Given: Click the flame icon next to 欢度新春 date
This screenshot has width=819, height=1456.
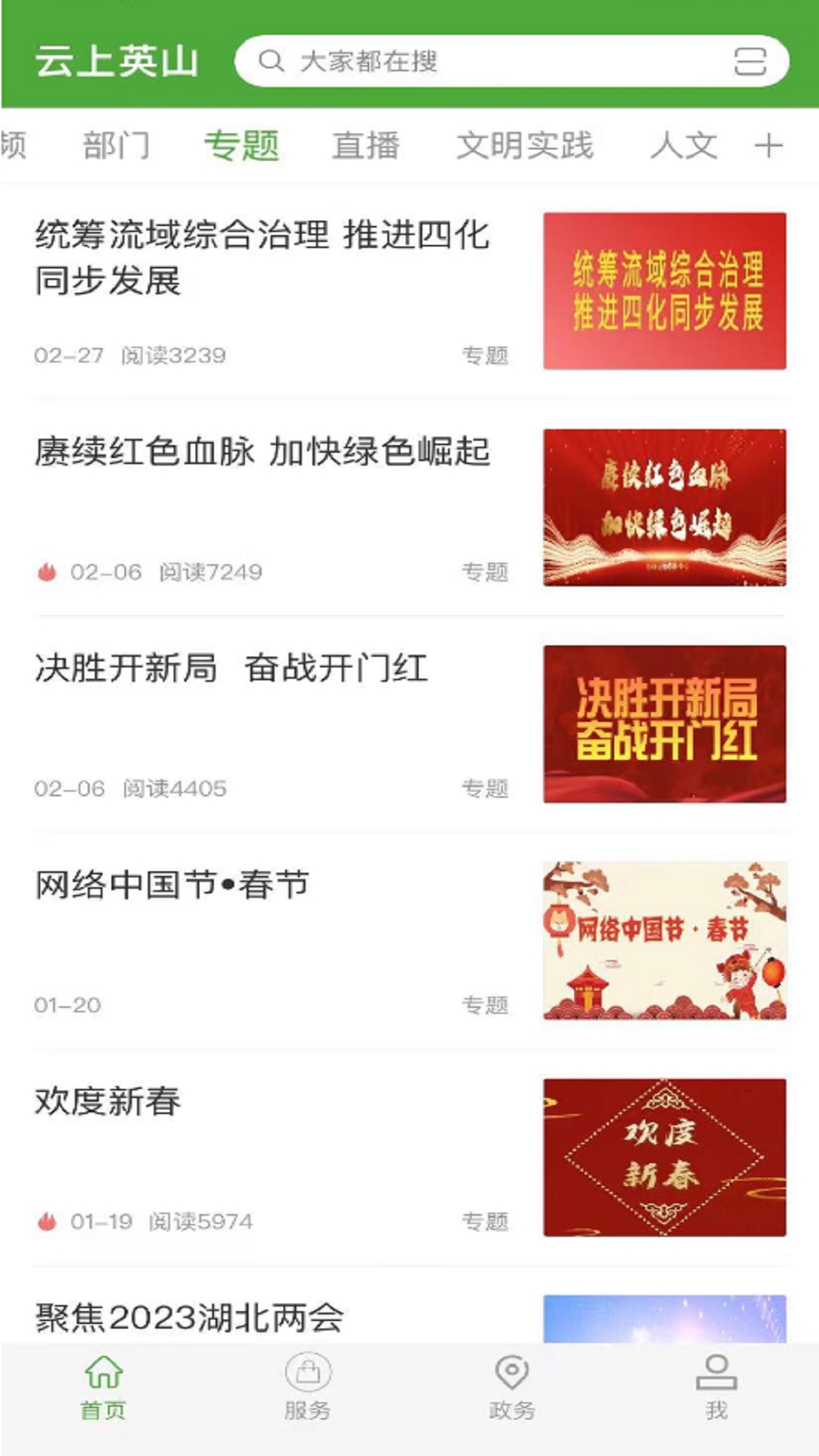Looking at the screenshot, I should pyautogui.click(x=47, y=1221).
